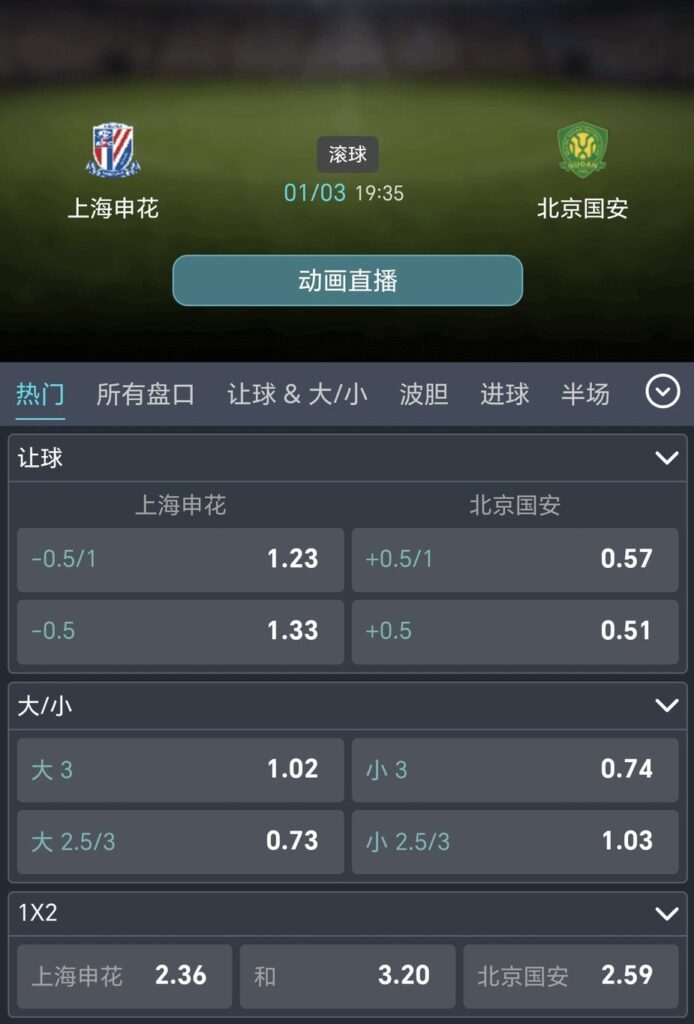Select 大 2.5/3 at 0.73
This screenshot has height=1024, width=694.
pos(180,841)
